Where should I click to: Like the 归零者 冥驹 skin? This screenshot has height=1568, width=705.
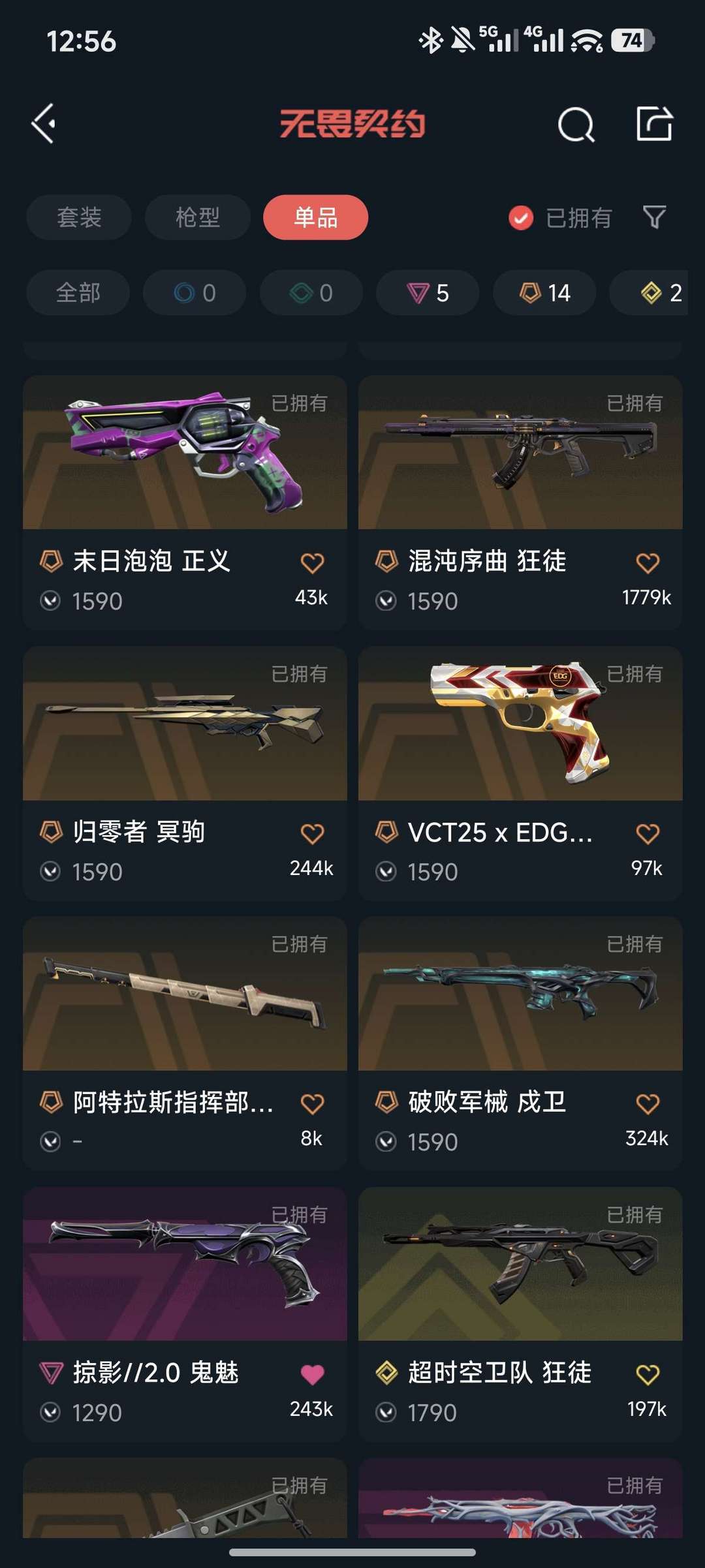pos(312,833)
